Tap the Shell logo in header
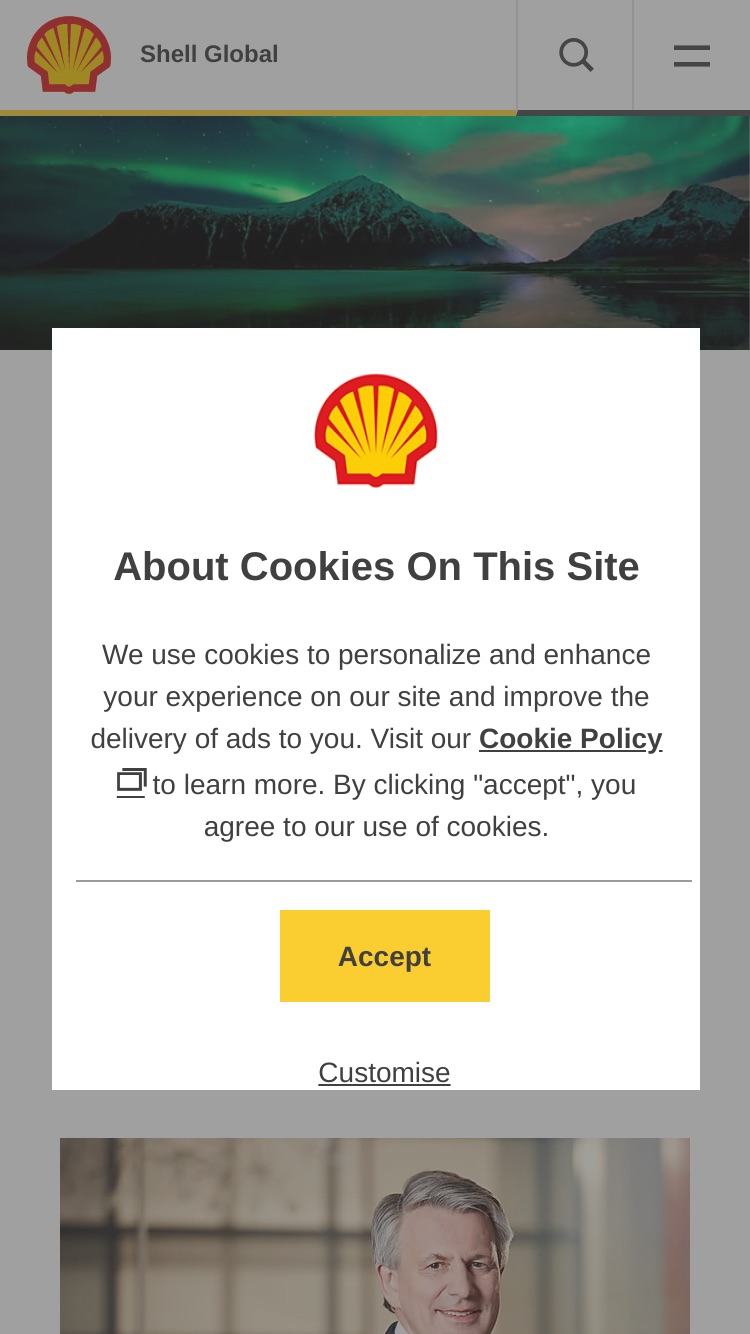 [69, 55]
